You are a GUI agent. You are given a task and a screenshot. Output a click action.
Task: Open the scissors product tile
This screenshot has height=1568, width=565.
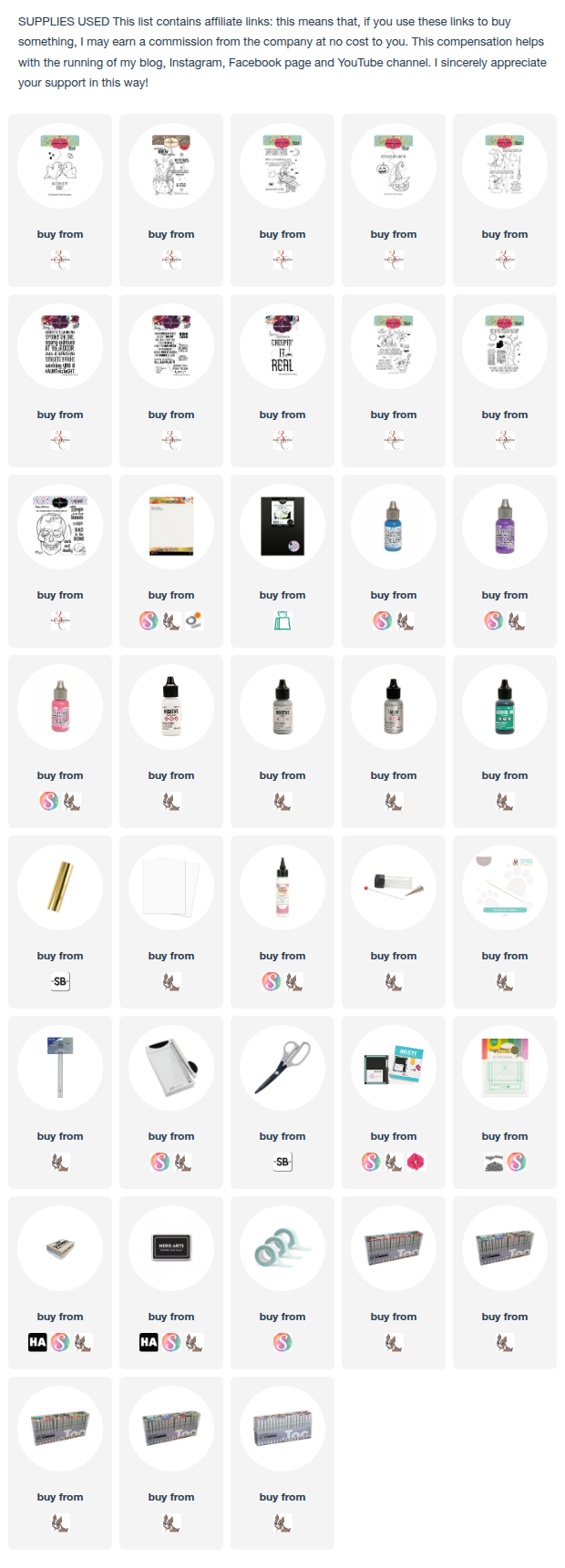pos(282,1068)
